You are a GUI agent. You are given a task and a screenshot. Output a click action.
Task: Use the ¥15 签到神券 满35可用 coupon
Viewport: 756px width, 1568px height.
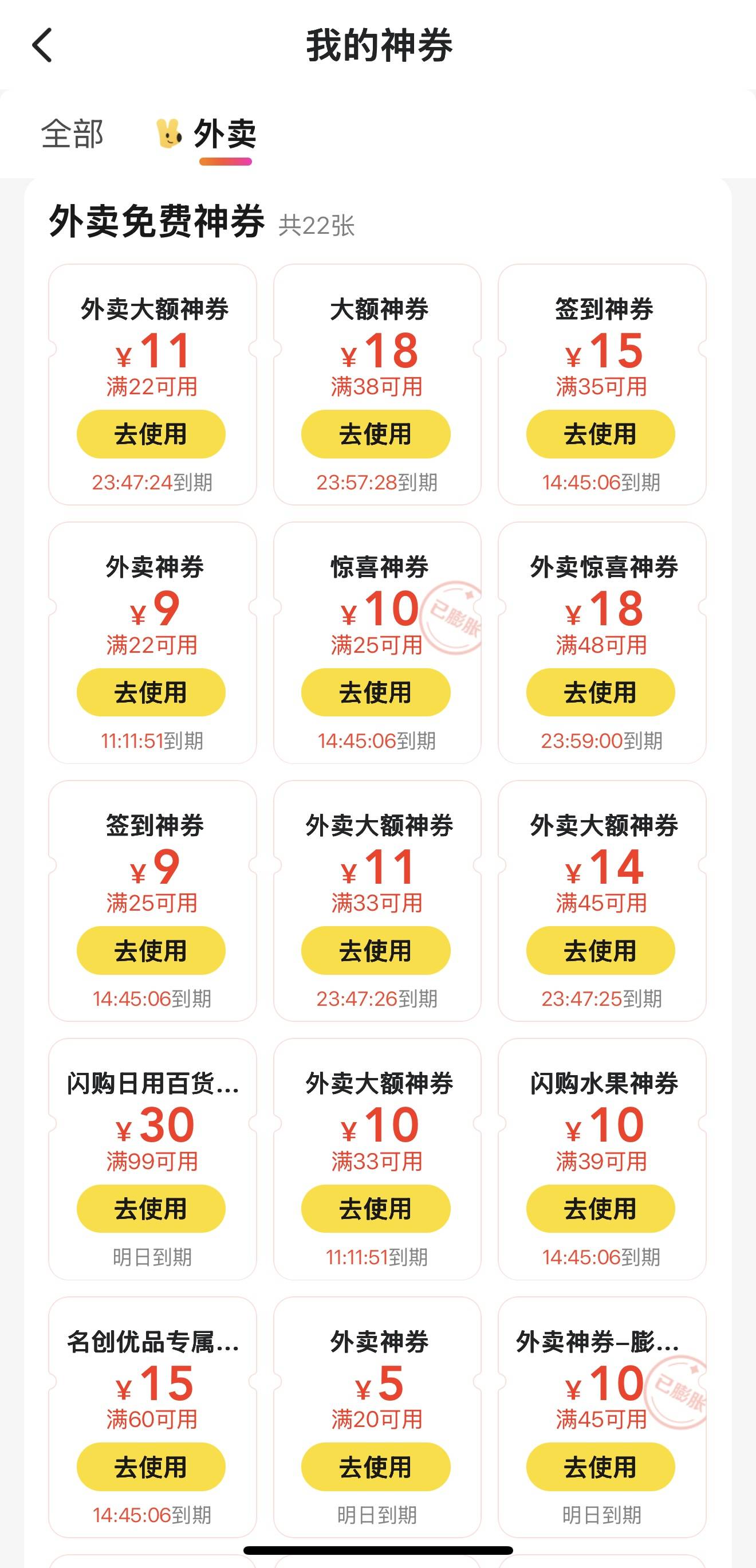600,434
